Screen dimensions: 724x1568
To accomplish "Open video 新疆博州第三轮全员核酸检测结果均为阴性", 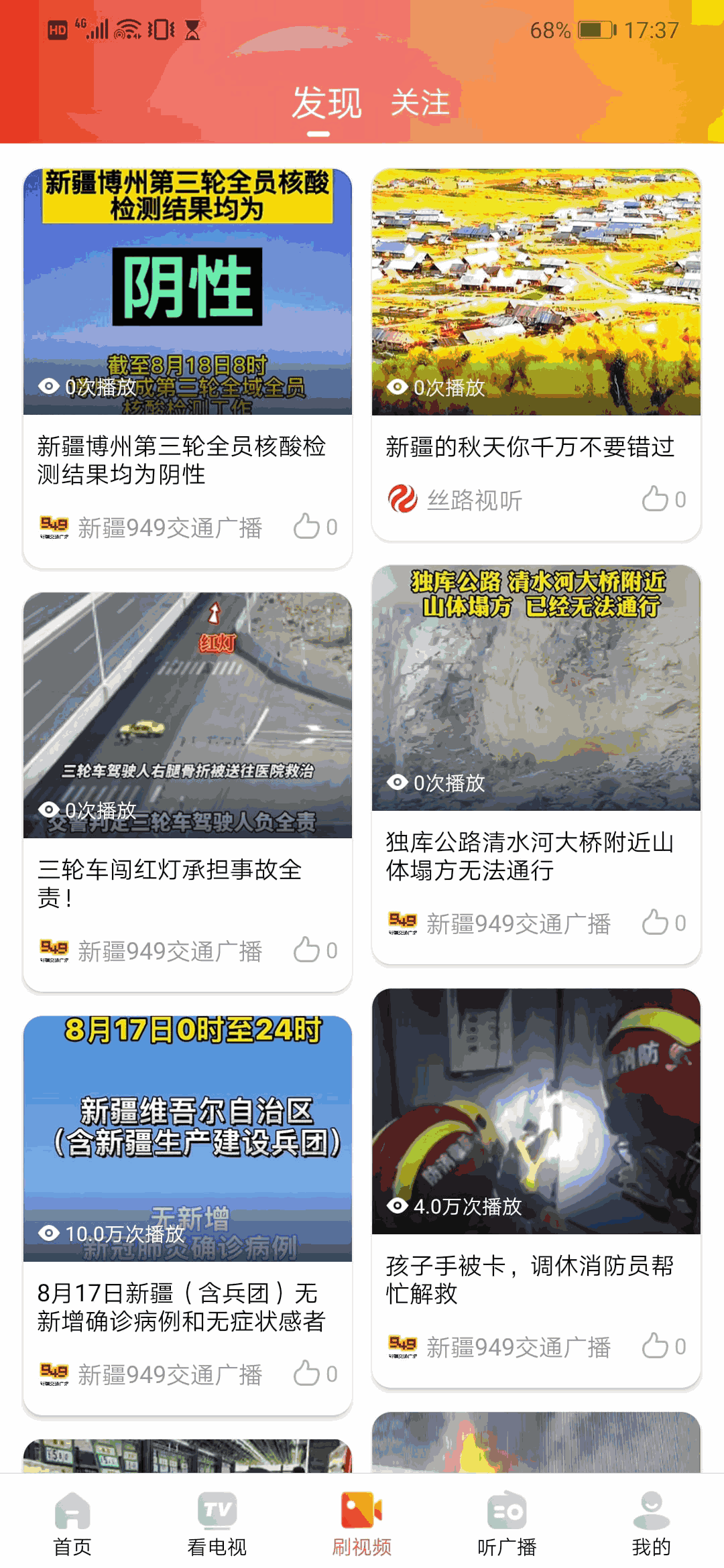I will [187, 292].
